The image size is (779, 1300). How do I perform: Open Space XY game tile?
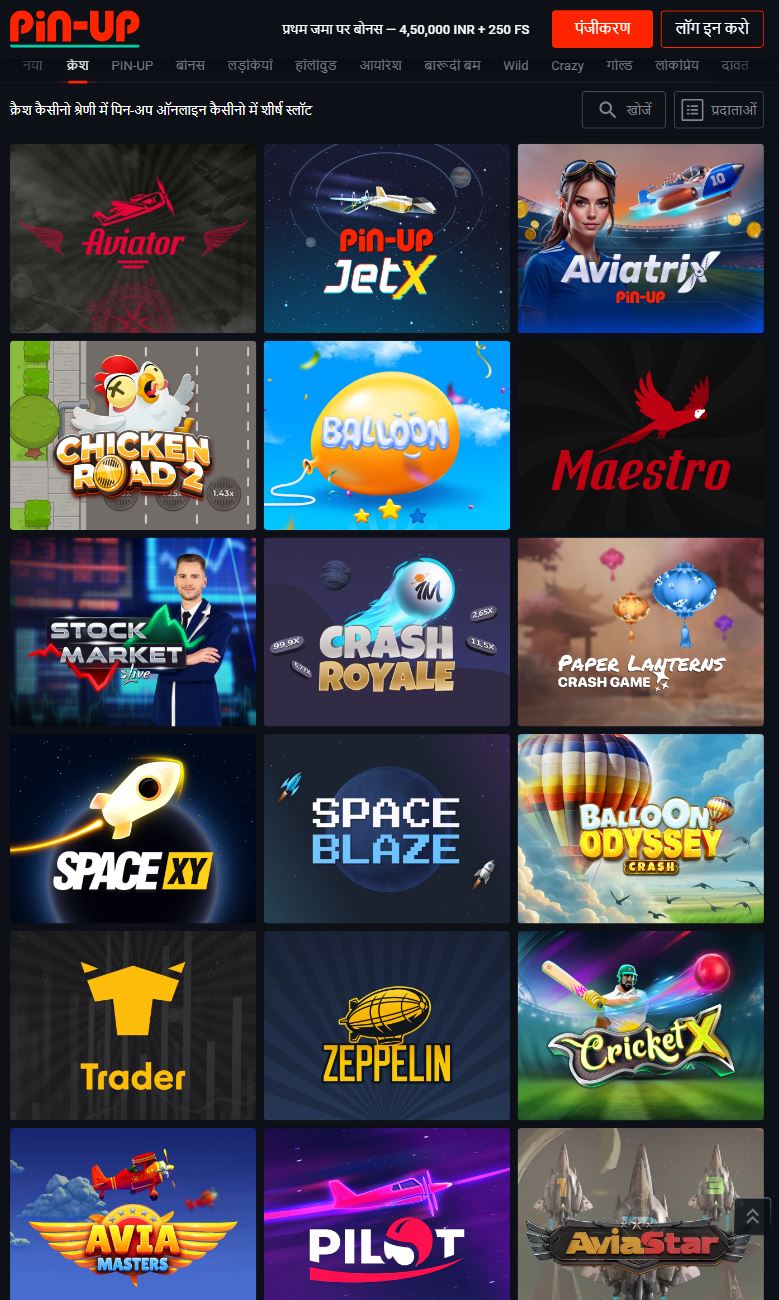133,829
